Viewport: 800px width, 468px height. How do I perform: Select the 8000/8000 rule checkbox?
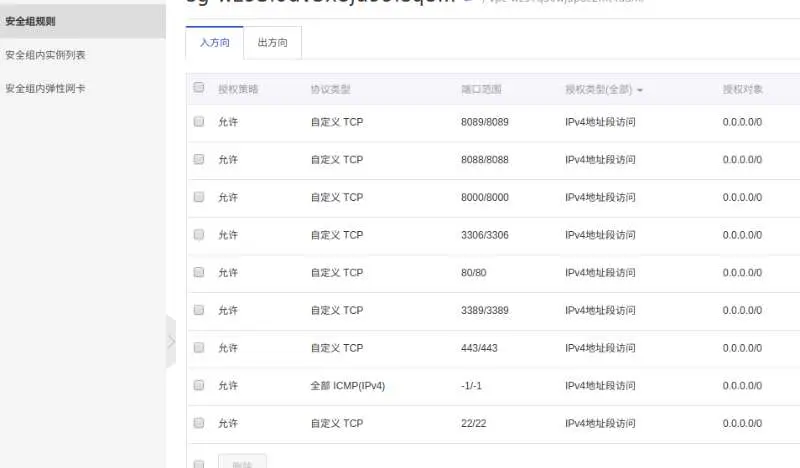click(199, 197)
